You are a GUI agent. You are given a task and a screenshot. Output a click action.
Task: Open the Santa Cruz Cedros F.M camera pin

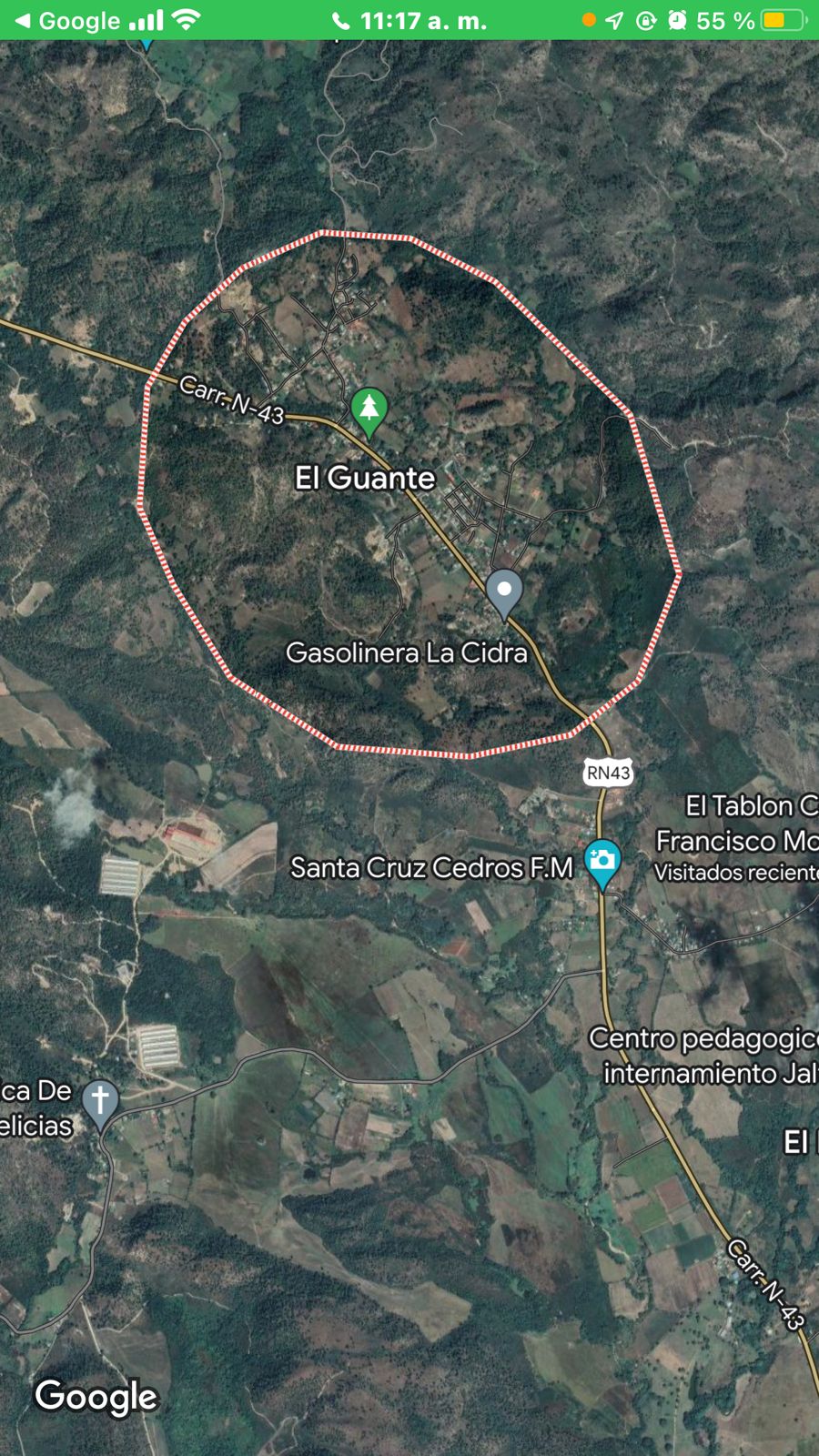[x=602, y=861]
